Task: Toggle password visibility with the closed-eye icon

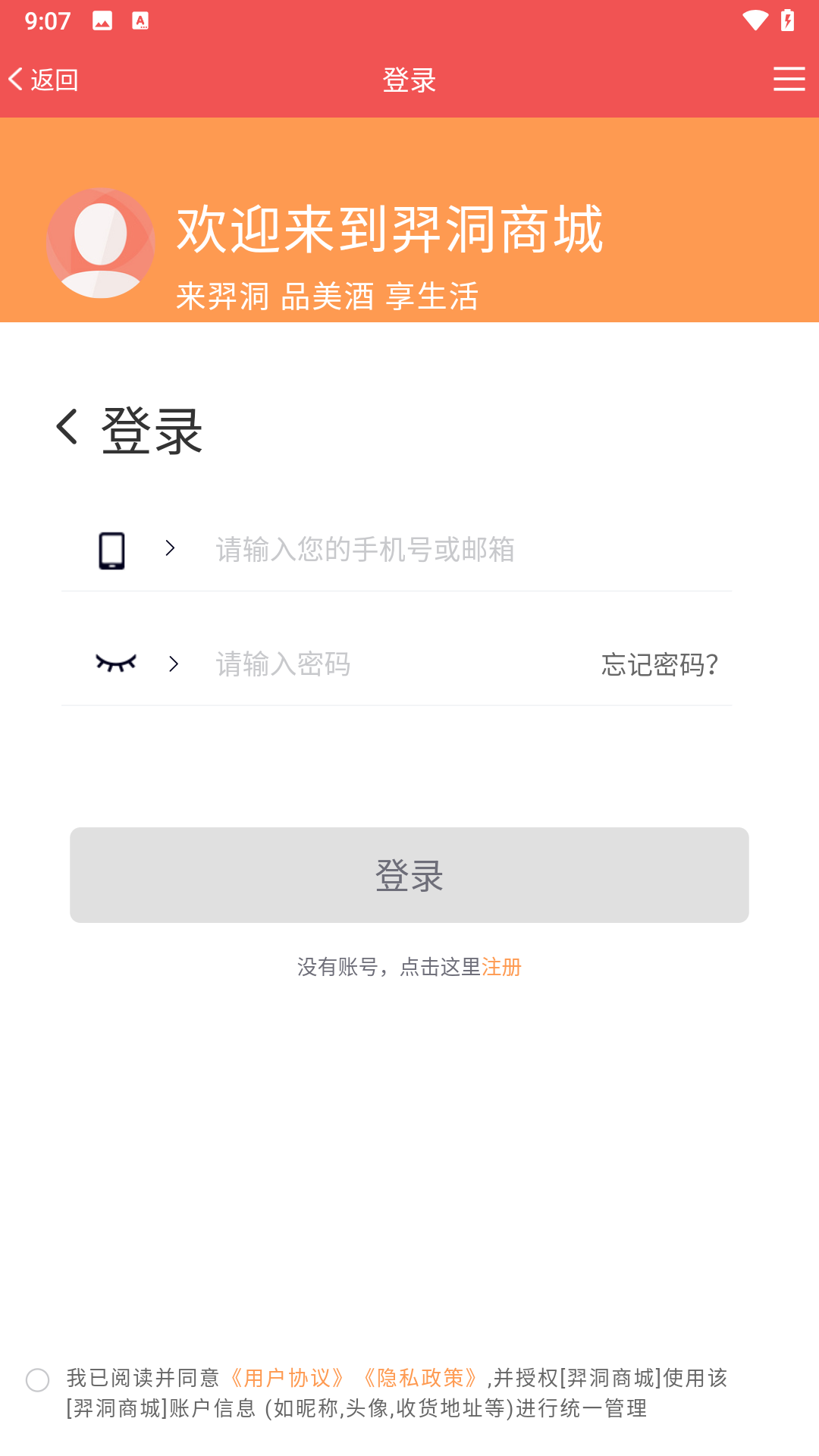Action: pos(115,663)
